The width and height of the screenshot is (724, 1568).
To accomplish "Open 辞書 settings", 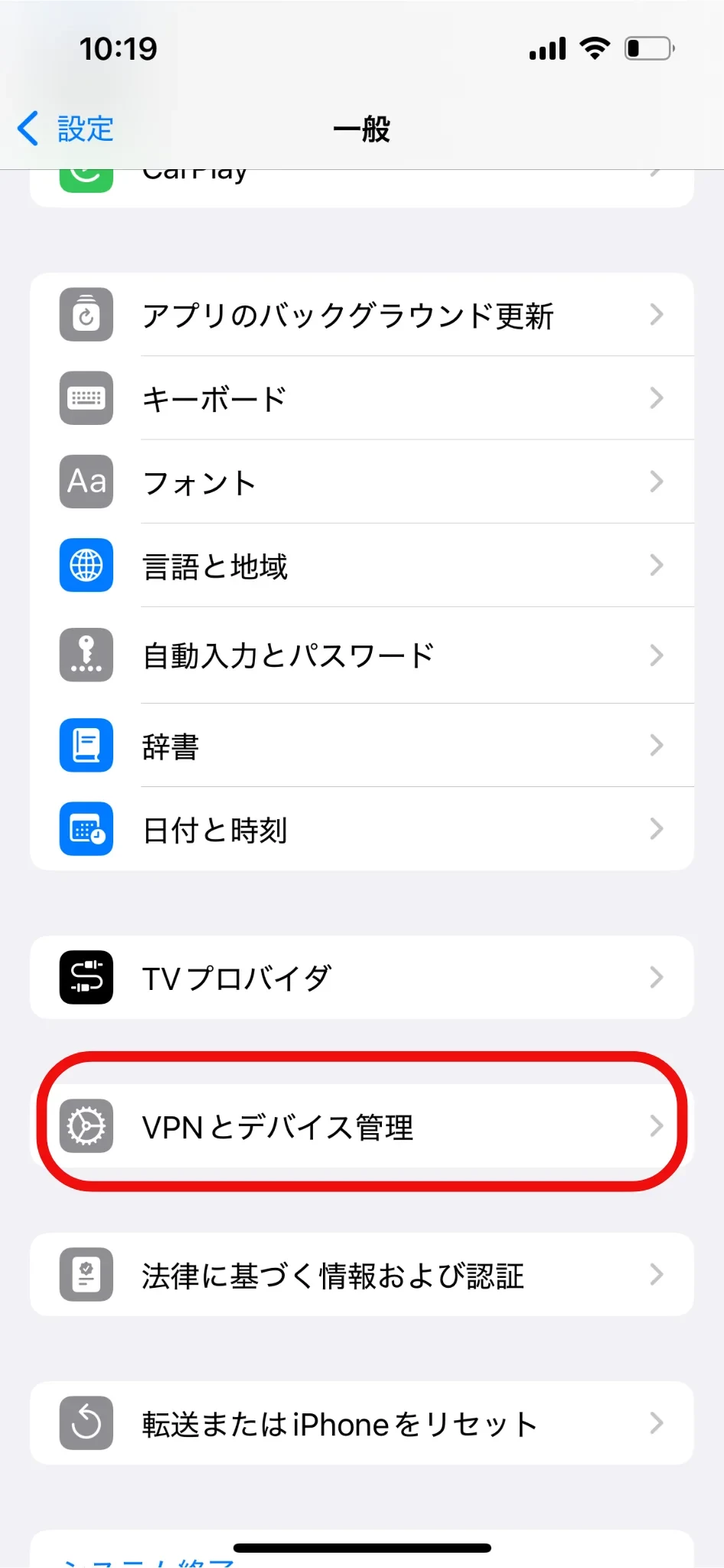I will (361, 746).
